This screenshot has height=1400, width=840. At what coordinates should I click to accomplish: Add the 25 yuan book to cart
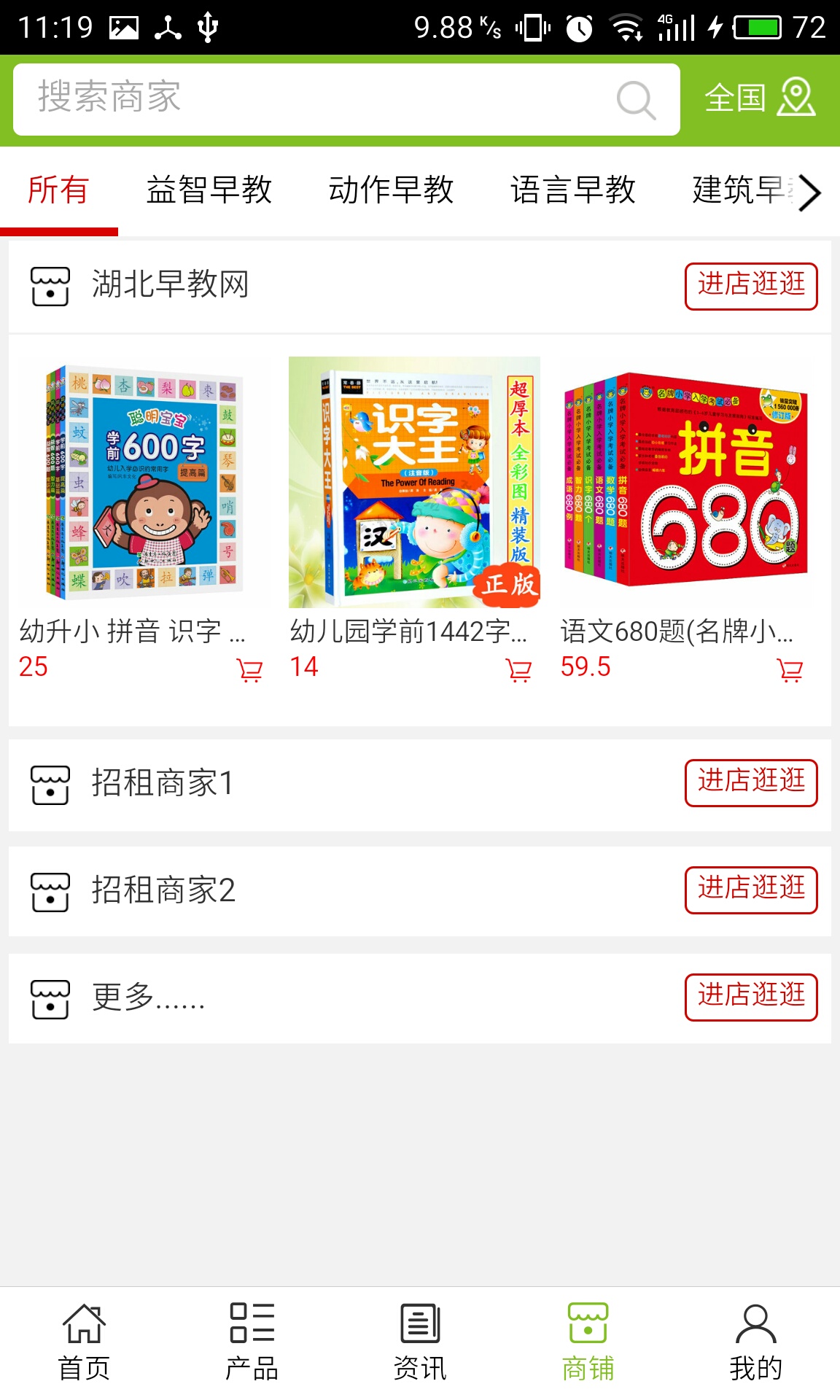(249, 669)
